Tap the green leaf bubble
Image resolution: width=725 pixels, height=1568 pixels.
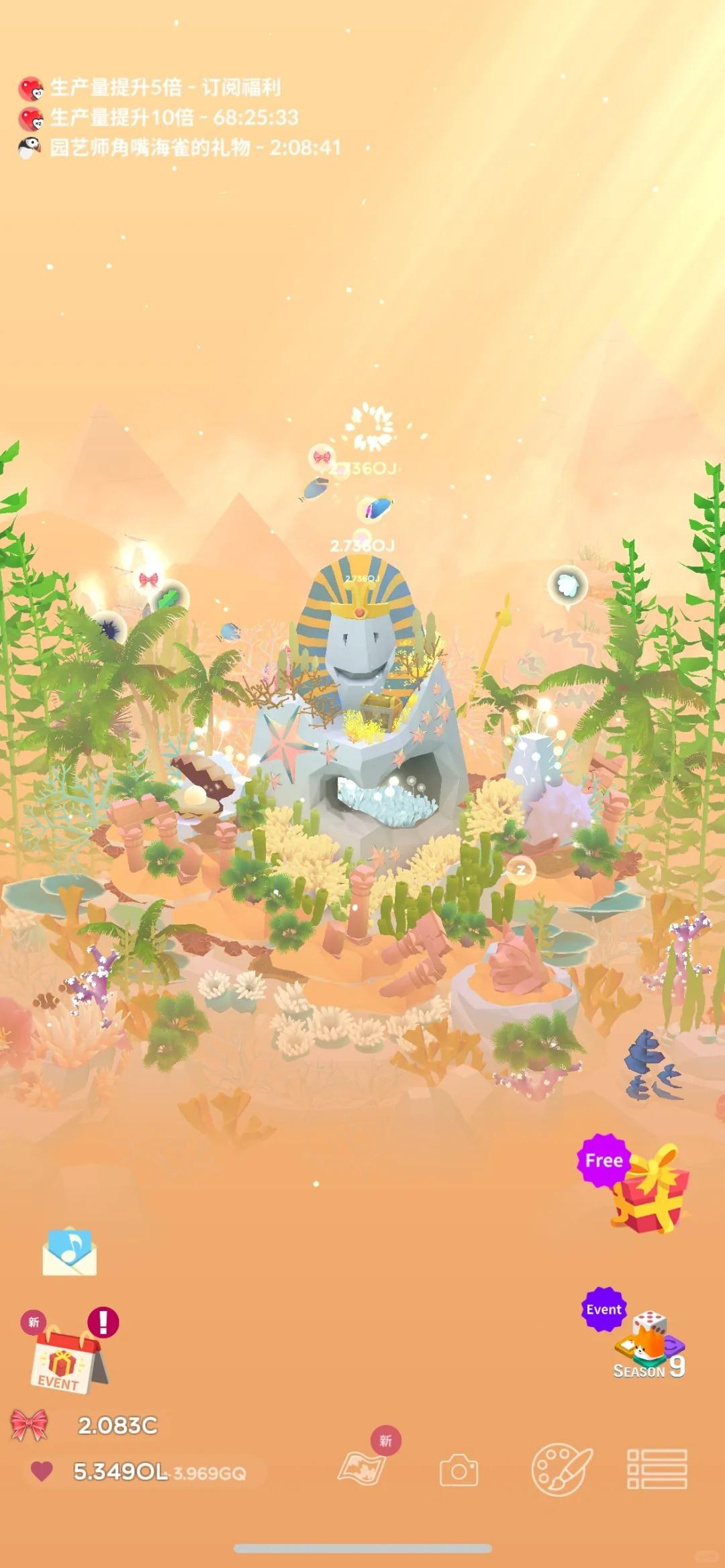[x=172, y=596]
